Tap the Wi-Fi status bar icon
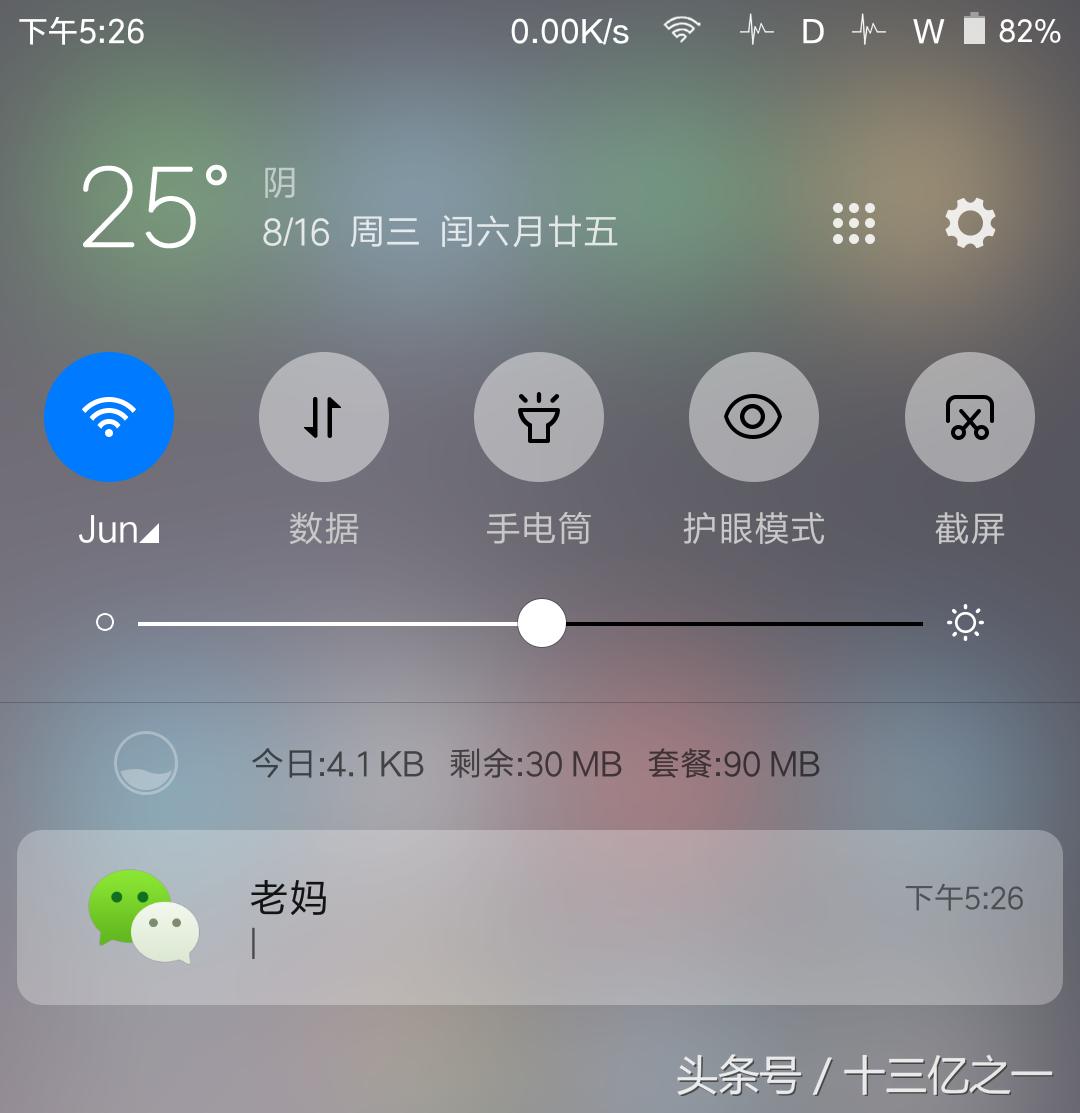The width and height of the screenshot is (1080, 1113). point(683,29)
